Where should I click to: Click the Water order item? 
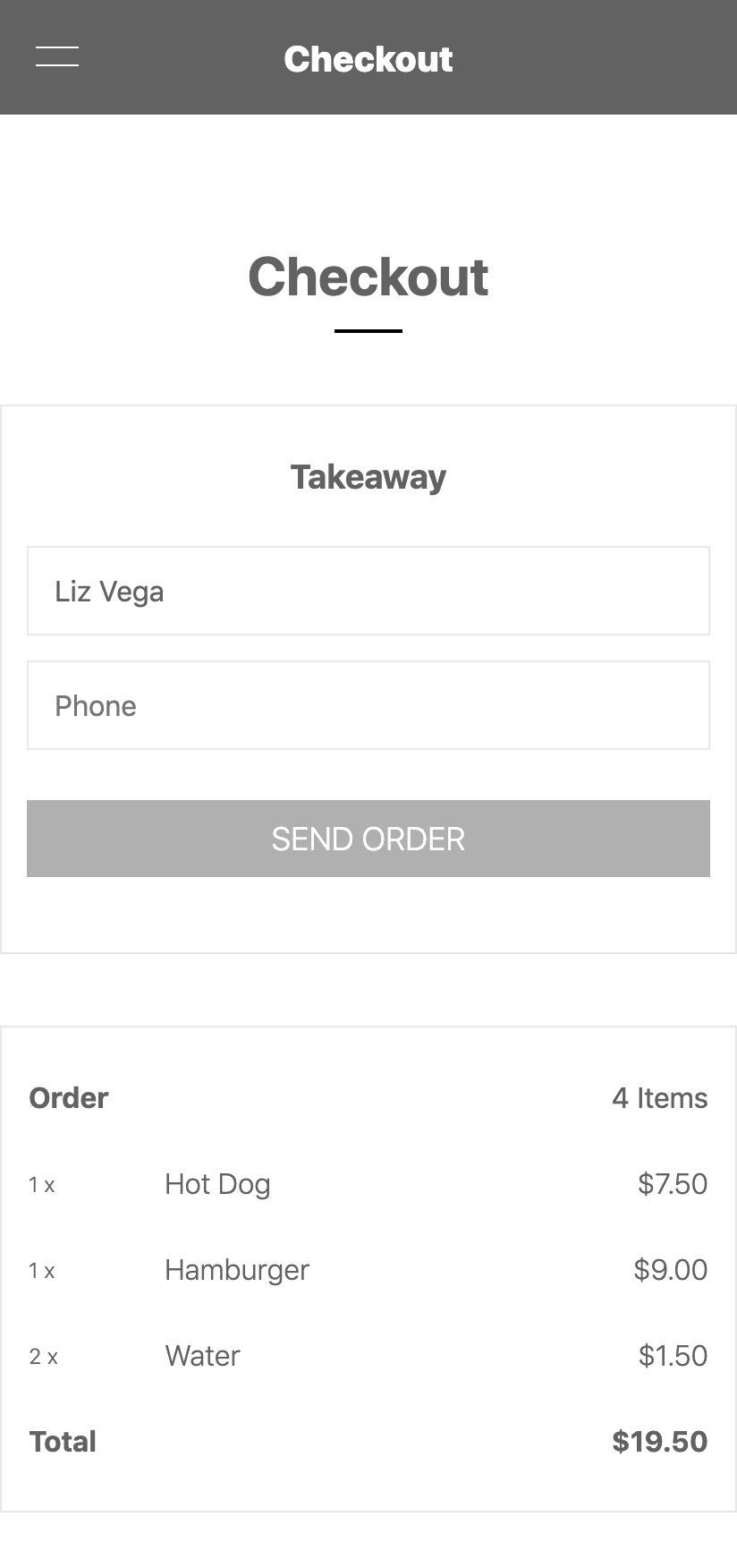tap(201, 1355)
